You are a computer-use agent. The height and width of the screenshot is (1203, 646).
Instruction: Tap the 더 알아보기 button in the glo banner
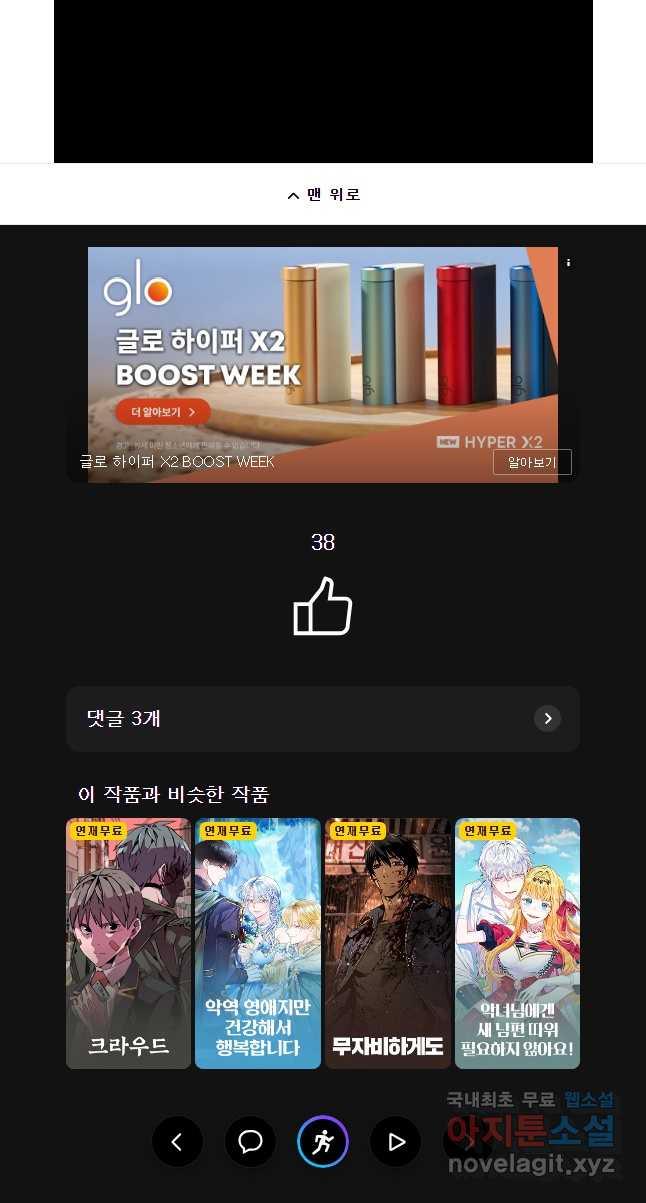pos(162,411)
